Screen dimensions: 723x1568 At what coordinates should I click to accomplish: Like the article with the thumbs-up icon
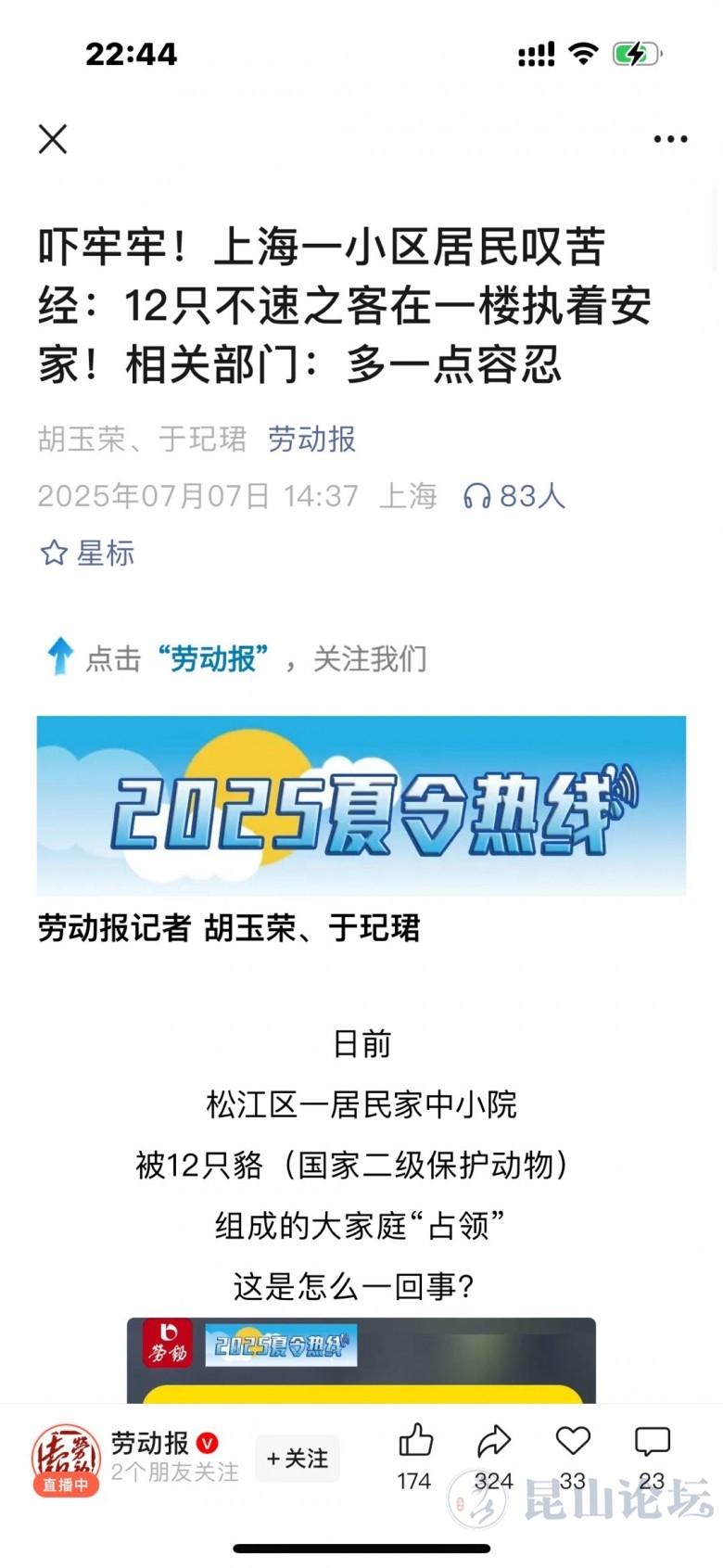(x=414, y=1442)
